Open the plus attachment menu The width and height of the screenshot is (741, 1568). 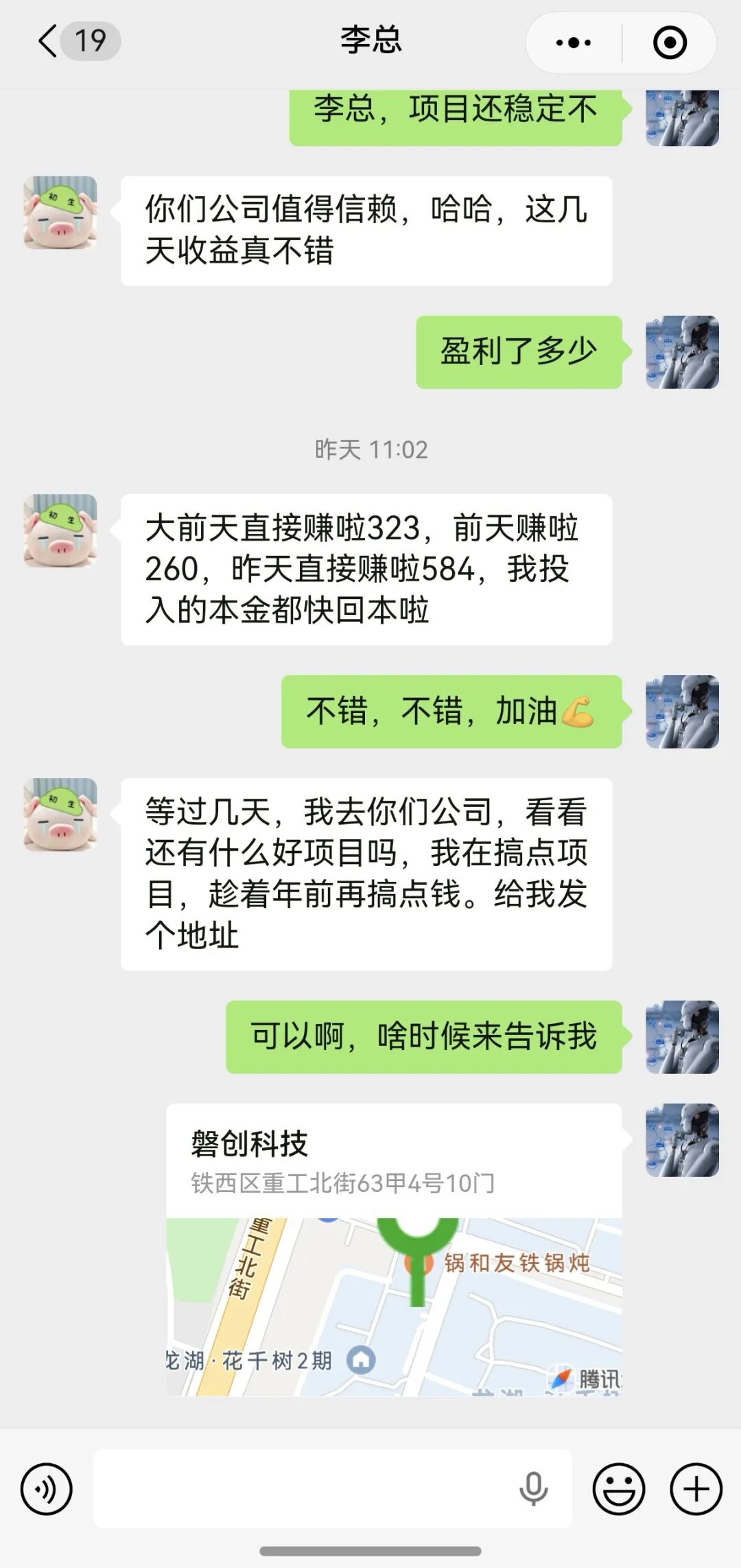pos(696,1488)
